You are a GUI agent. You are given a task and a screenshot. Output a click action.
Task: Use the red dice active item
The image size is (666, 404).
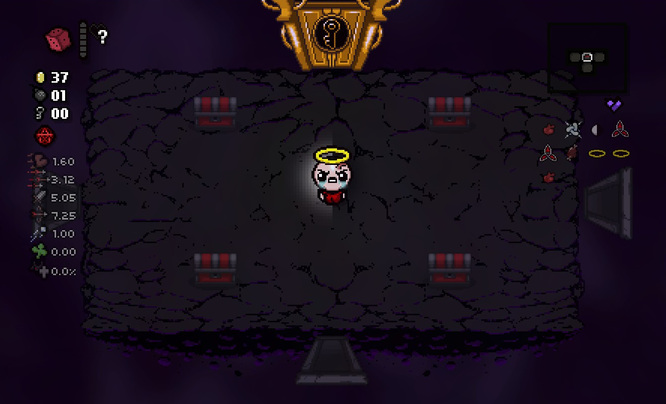pos(58,40)
